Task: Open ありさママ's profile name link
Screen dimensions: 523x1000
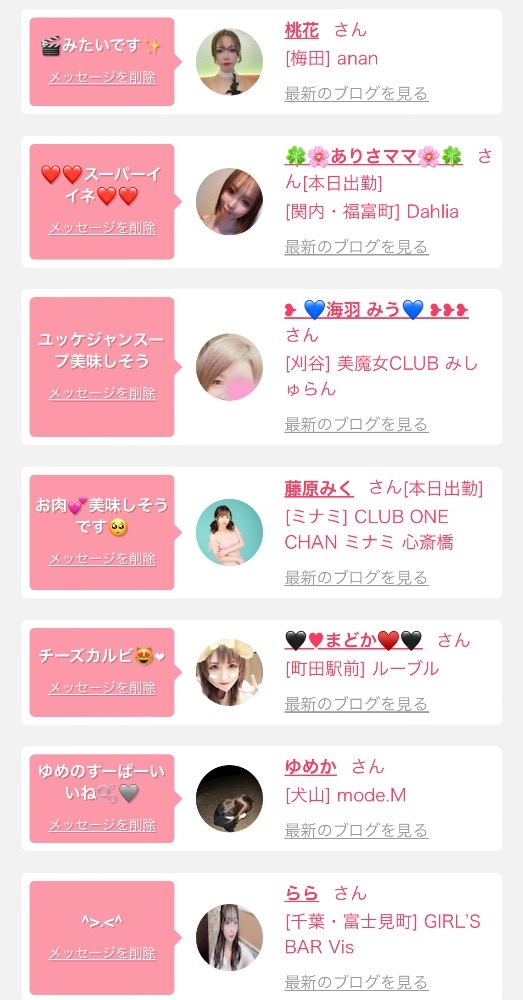Action: tap(373, 156)
